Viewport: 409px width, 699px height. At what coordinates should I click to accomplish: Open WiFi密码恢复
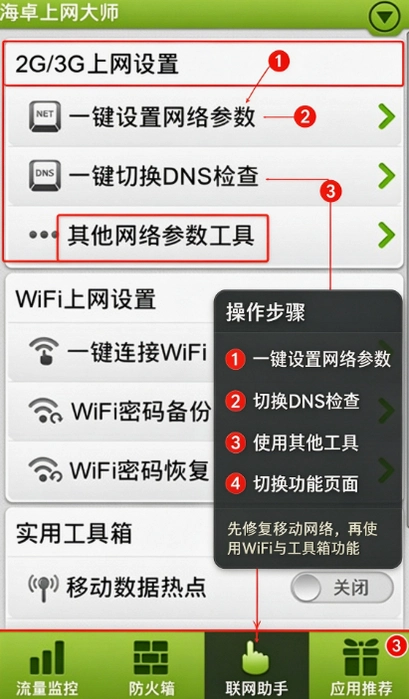(x=205, y=469)
